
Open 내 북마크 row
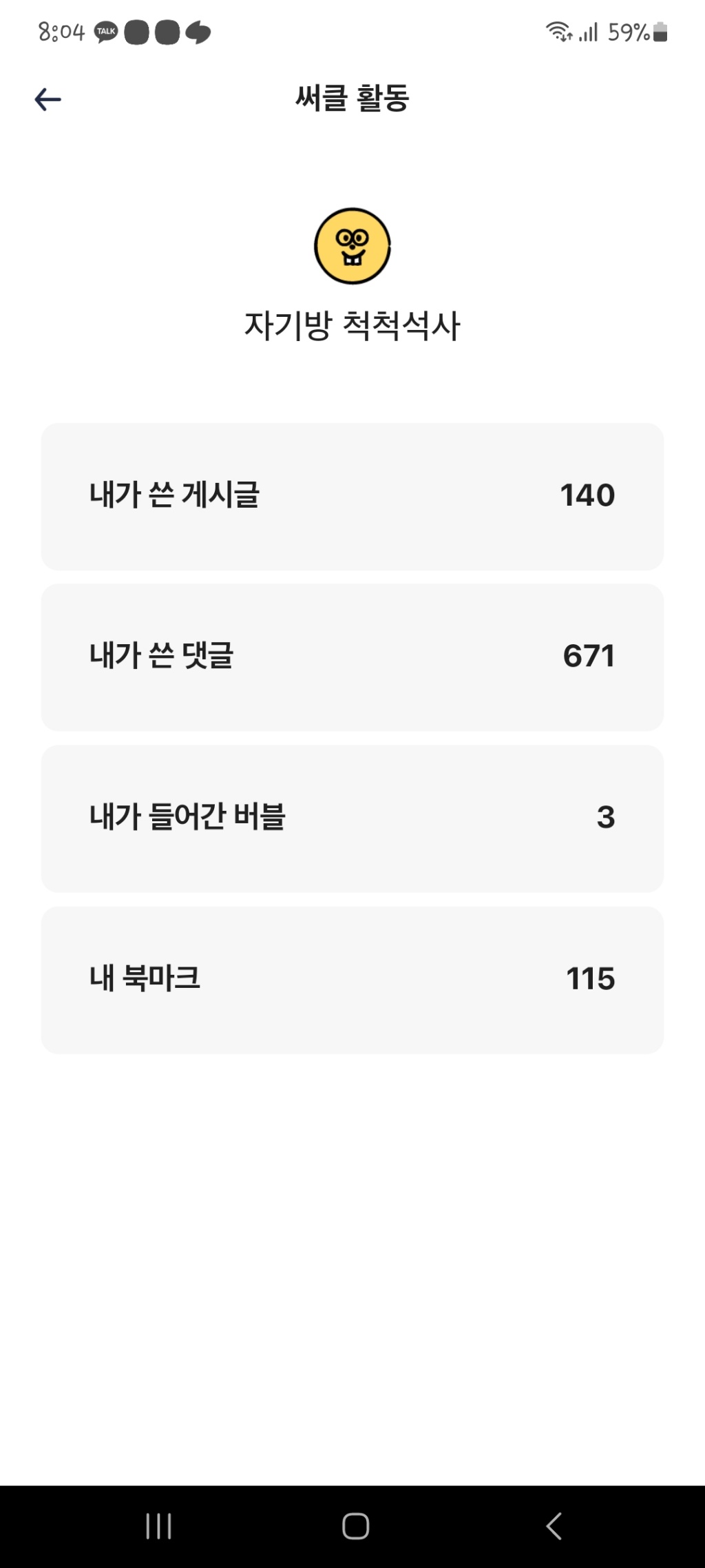pos(352,979)
